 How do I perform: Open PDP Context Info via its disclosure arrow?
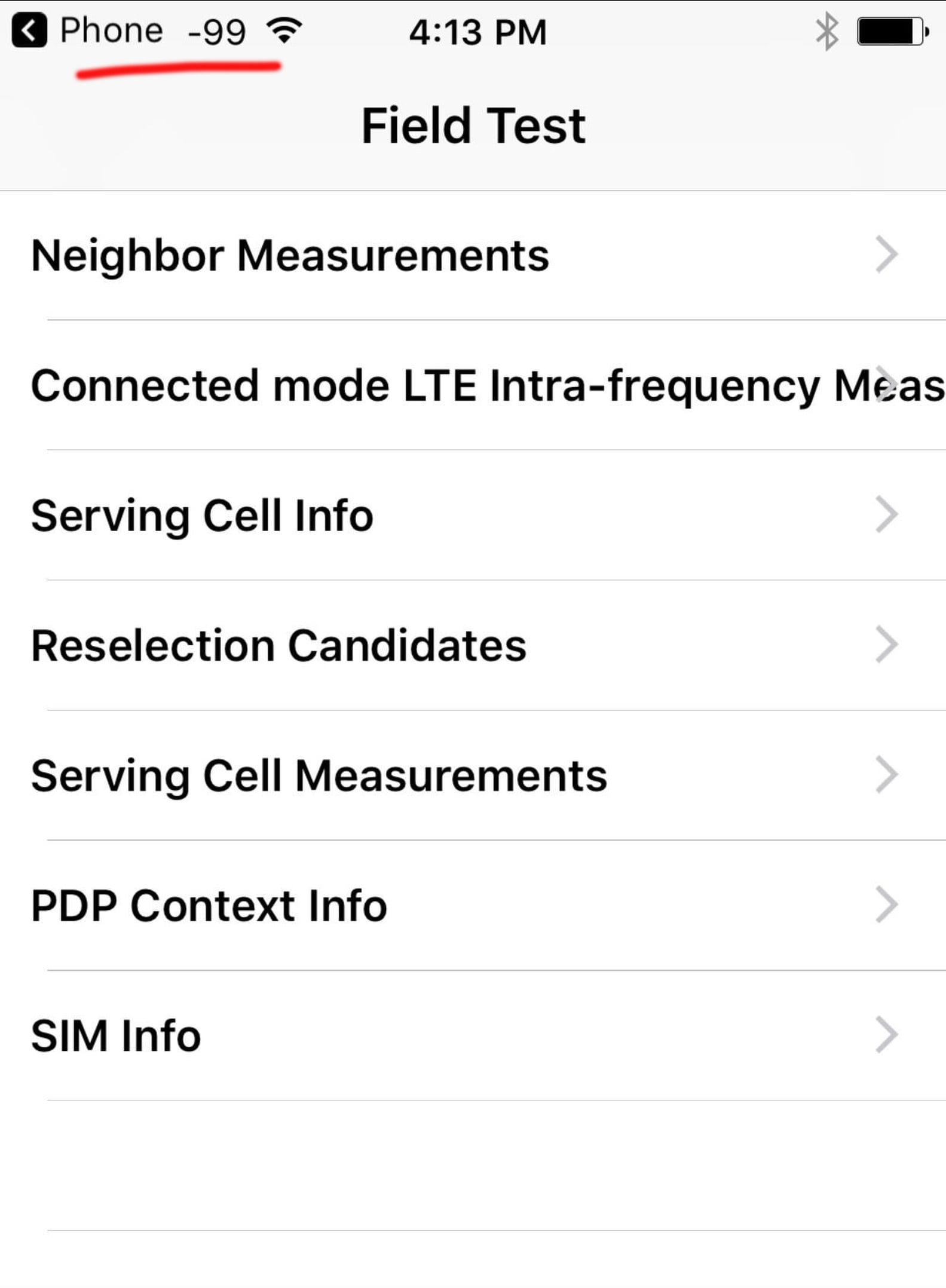(887, 905)
